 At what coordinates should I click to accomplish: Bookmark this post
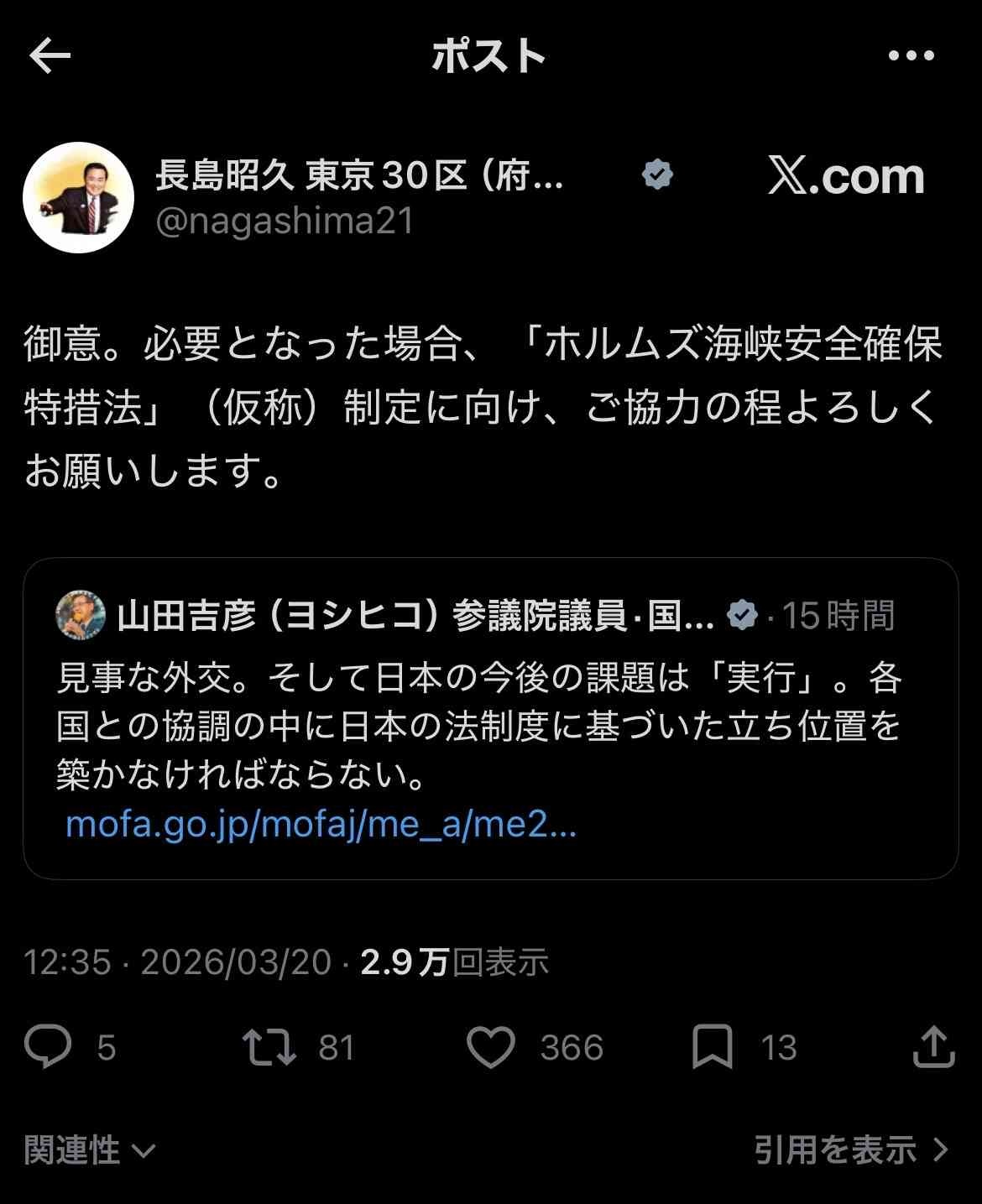[712, 1047]
